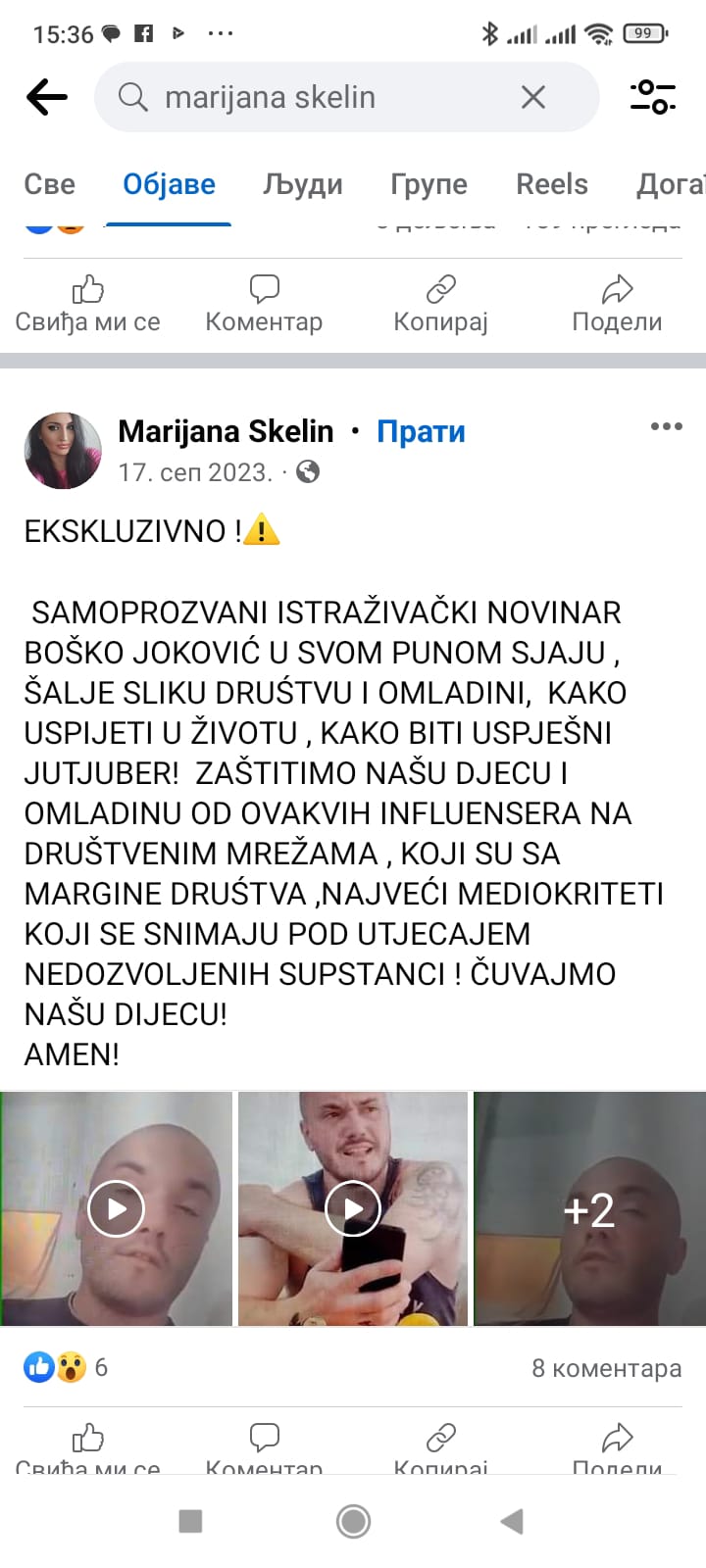The width and height of the screenshot is (706, 1568).
Task: Comment on the upper post via Коментар
Action: click(x=264, y=305)
